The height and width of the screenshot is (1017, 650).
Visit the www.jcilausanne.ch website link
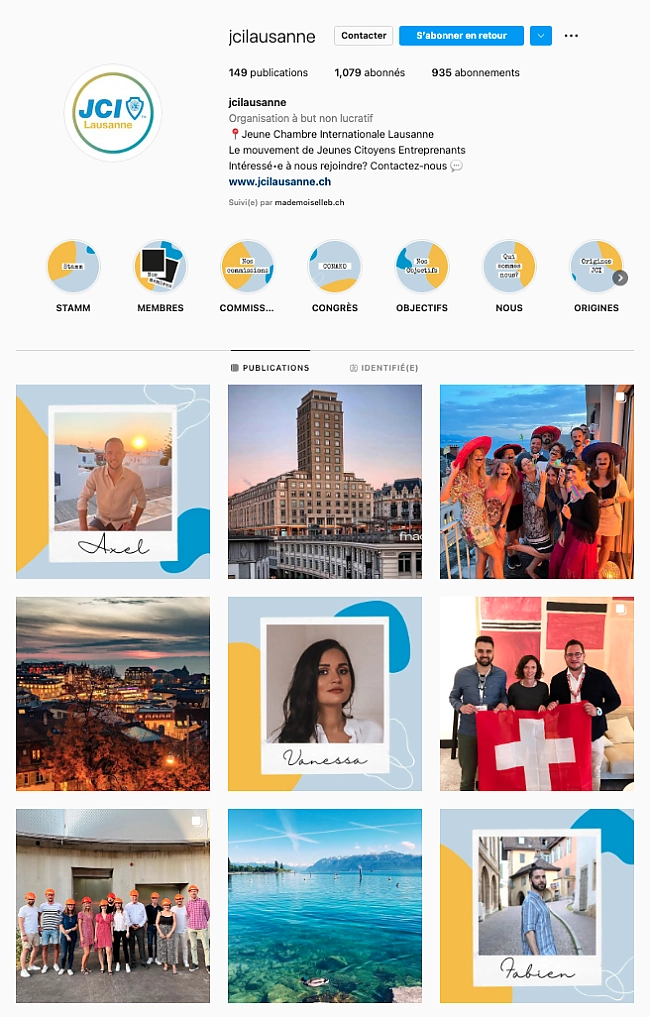[279, 182]
